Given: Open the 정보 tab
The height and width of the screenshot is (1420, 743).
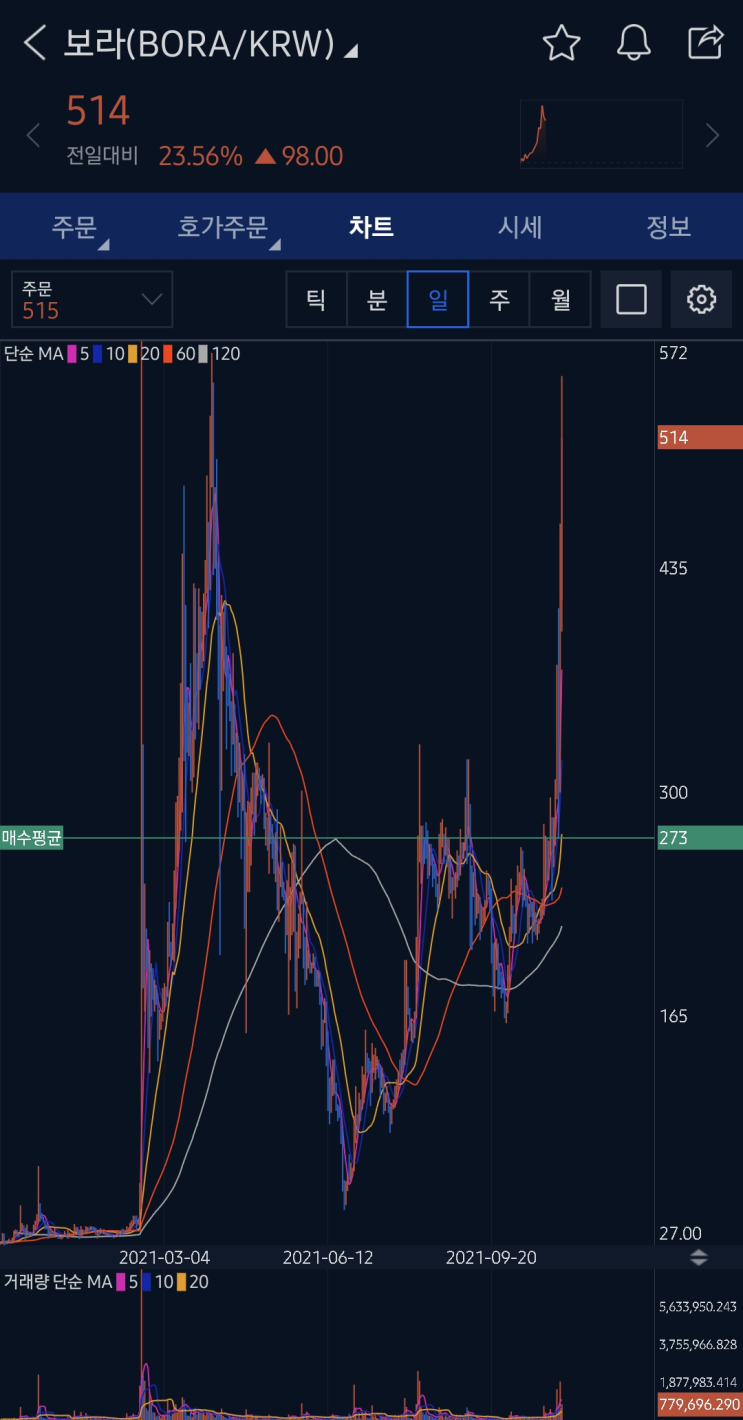Looking at the screenshot, I should click(x=668, y=227).
